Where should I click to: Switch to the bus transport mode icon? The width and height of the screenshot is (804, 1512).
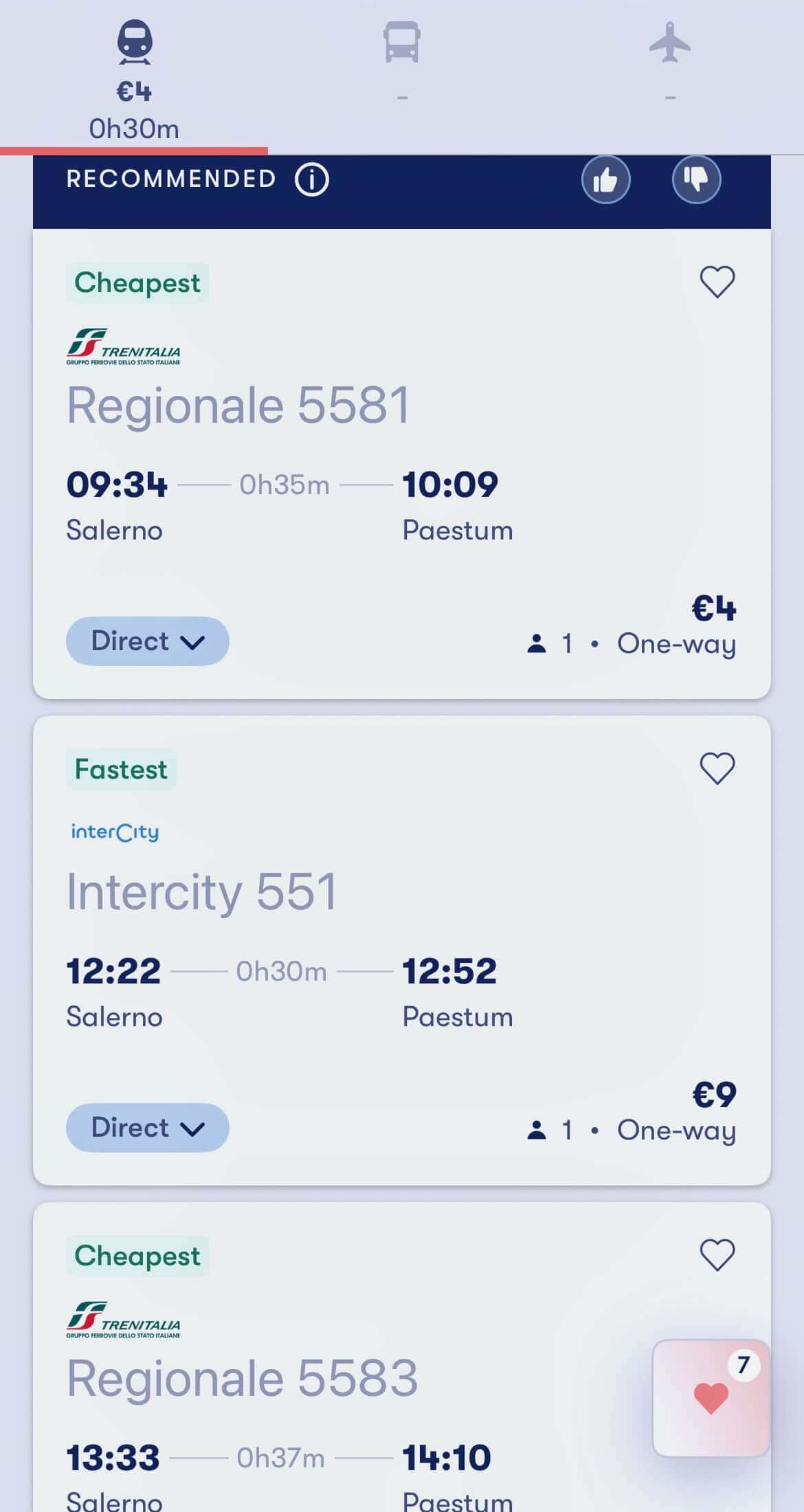pos(402,43)
